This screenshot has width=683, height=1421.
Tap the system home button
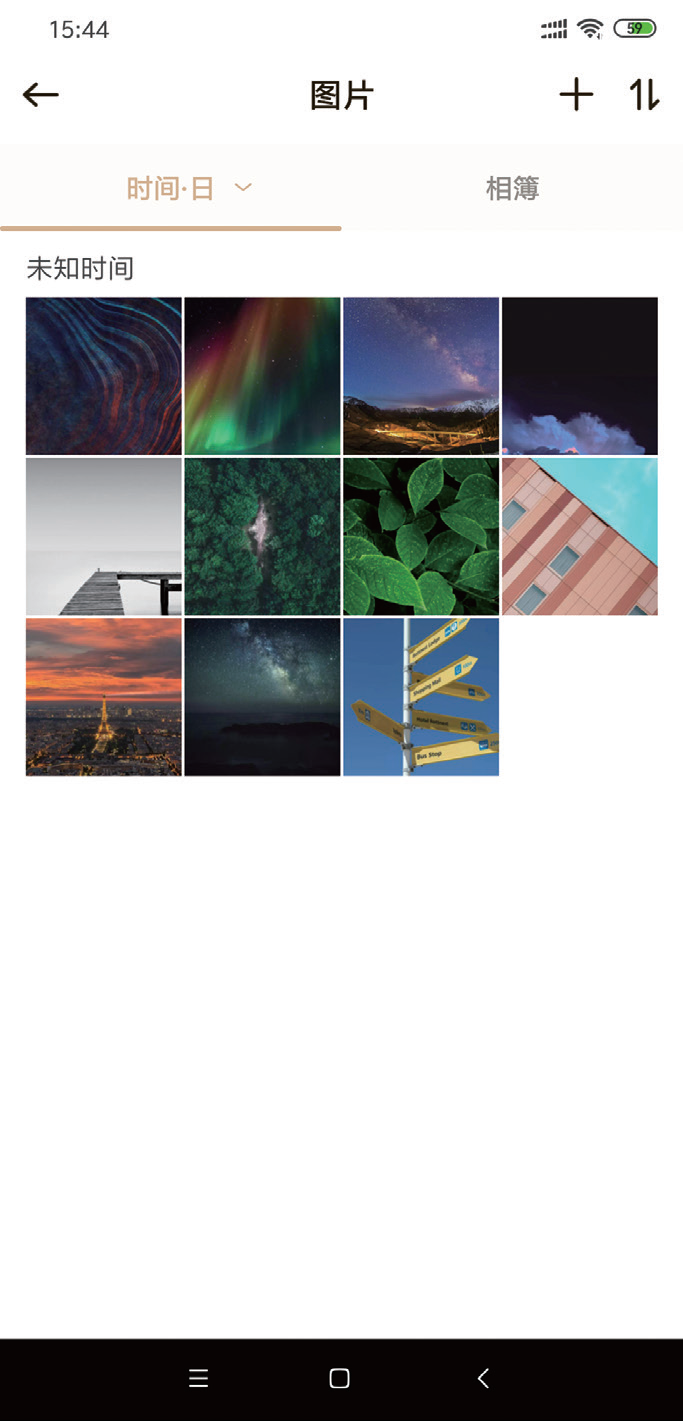click(339, 1379)
